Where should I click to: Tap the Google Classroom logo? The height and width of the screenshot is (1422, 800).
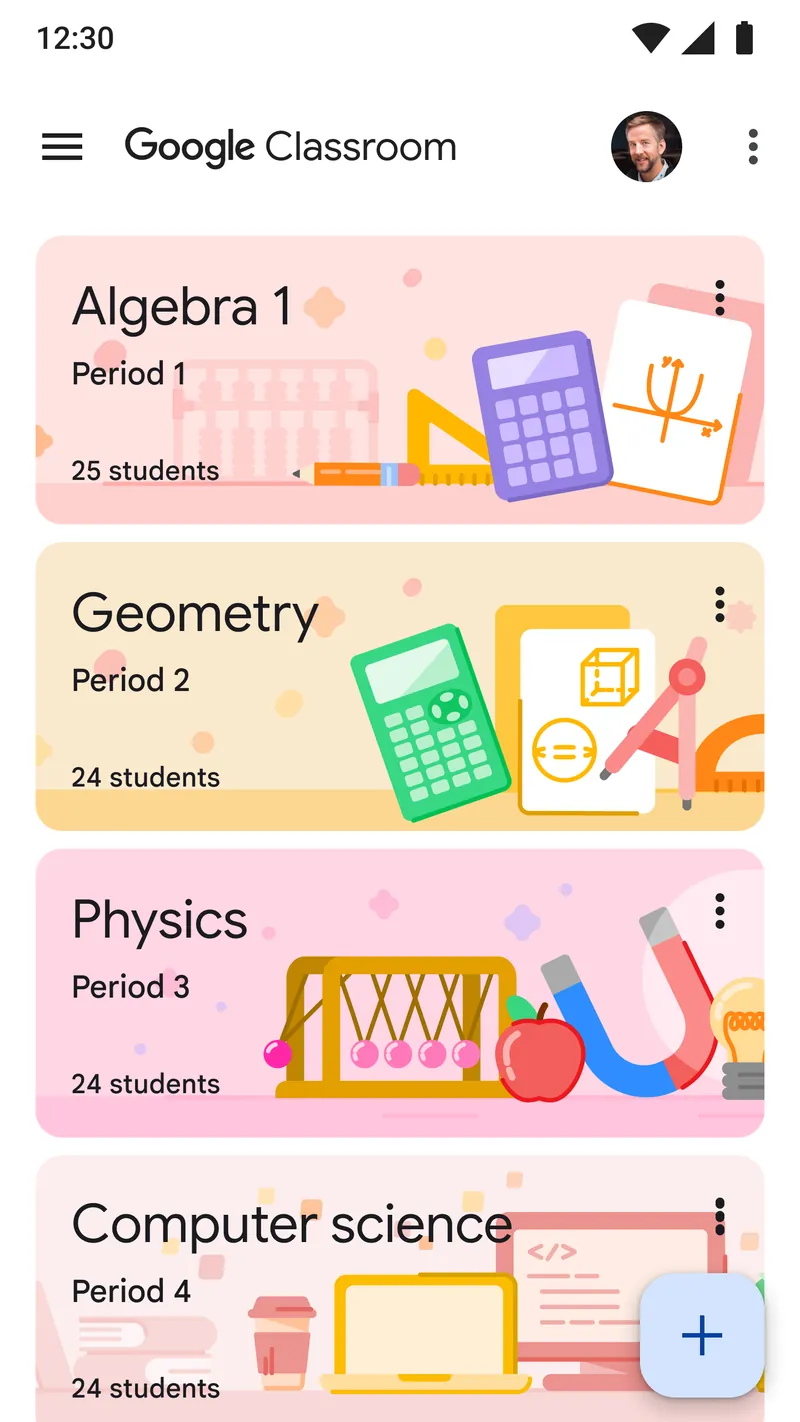pos(290,146)
